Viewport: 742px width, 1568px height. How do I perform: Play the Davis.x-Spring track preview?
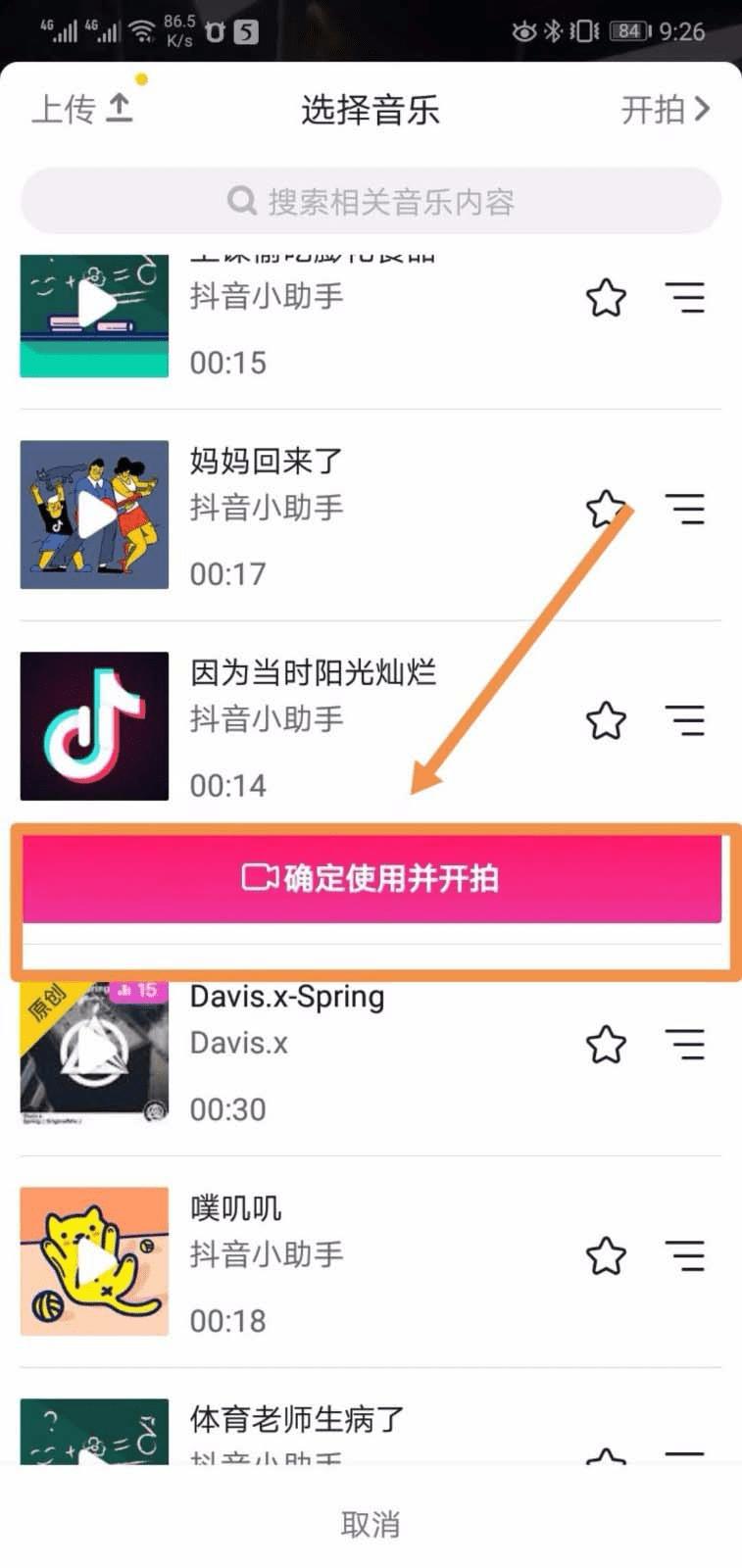point(94,1053)
